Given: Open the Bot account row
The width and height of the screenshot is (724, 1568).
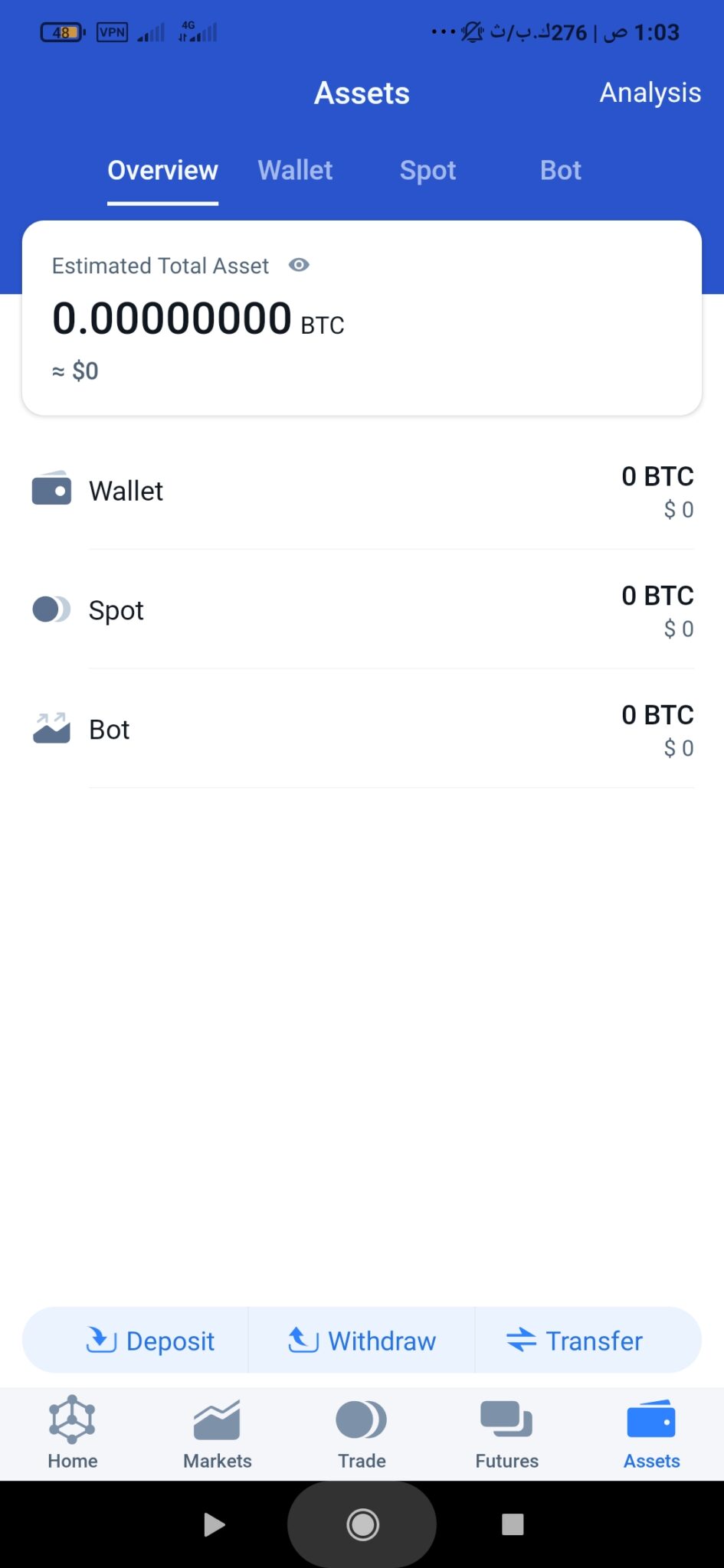Looking at the screenshot, I should tap(362, 730).
